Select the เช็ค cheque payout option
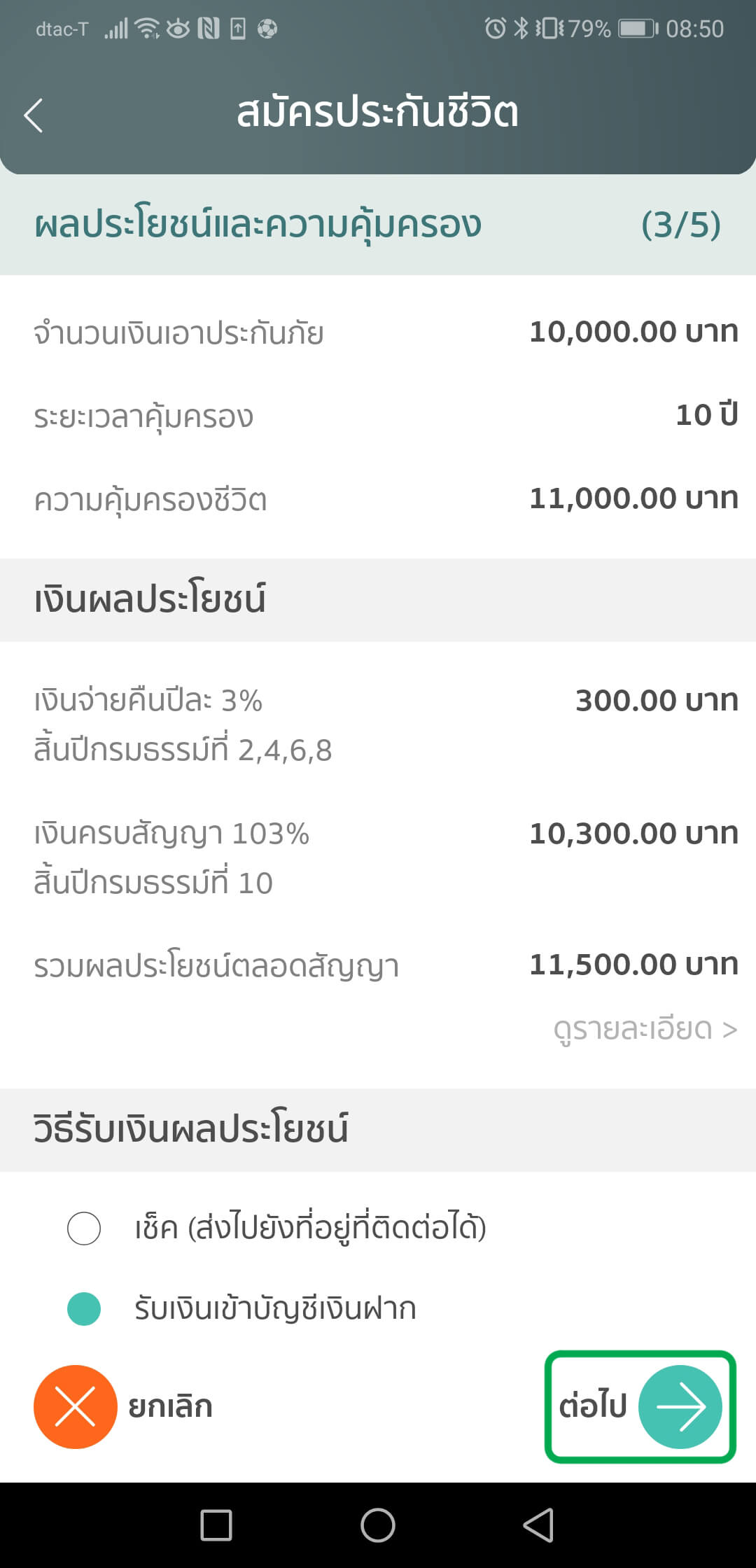 point(84,1228)
